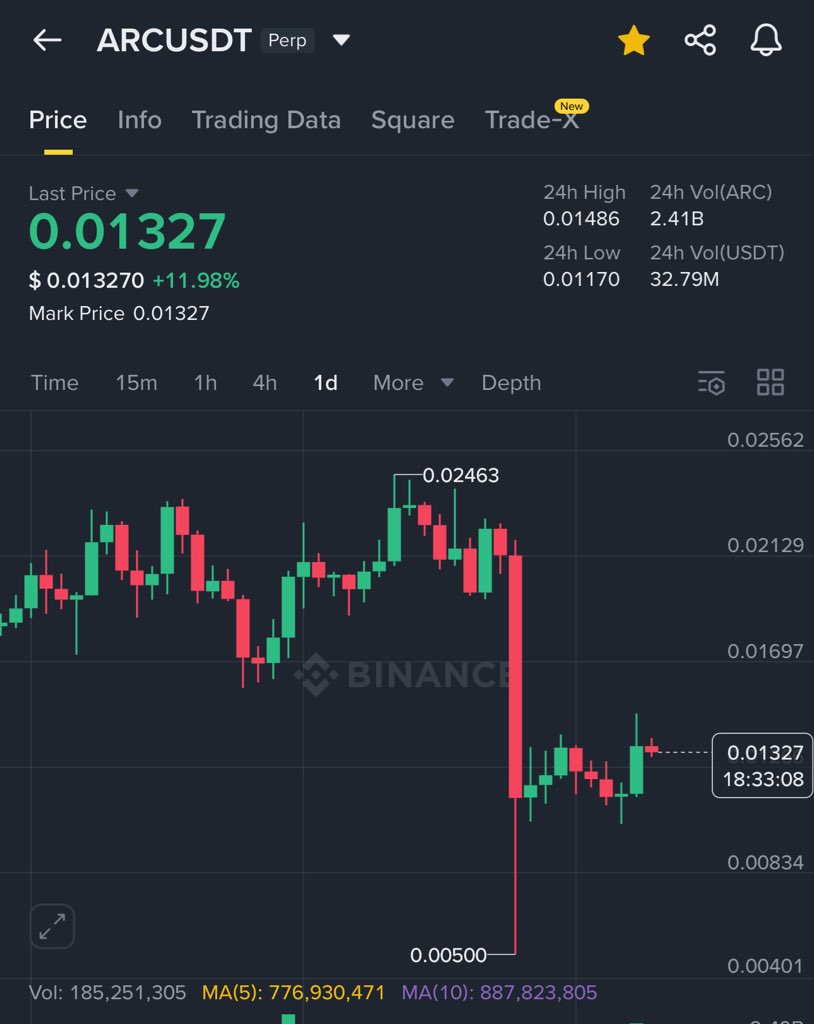Viewport: 814px width, 1024px height.
Task: Open chart indicator settings icon
Action: tap(711, 383)
